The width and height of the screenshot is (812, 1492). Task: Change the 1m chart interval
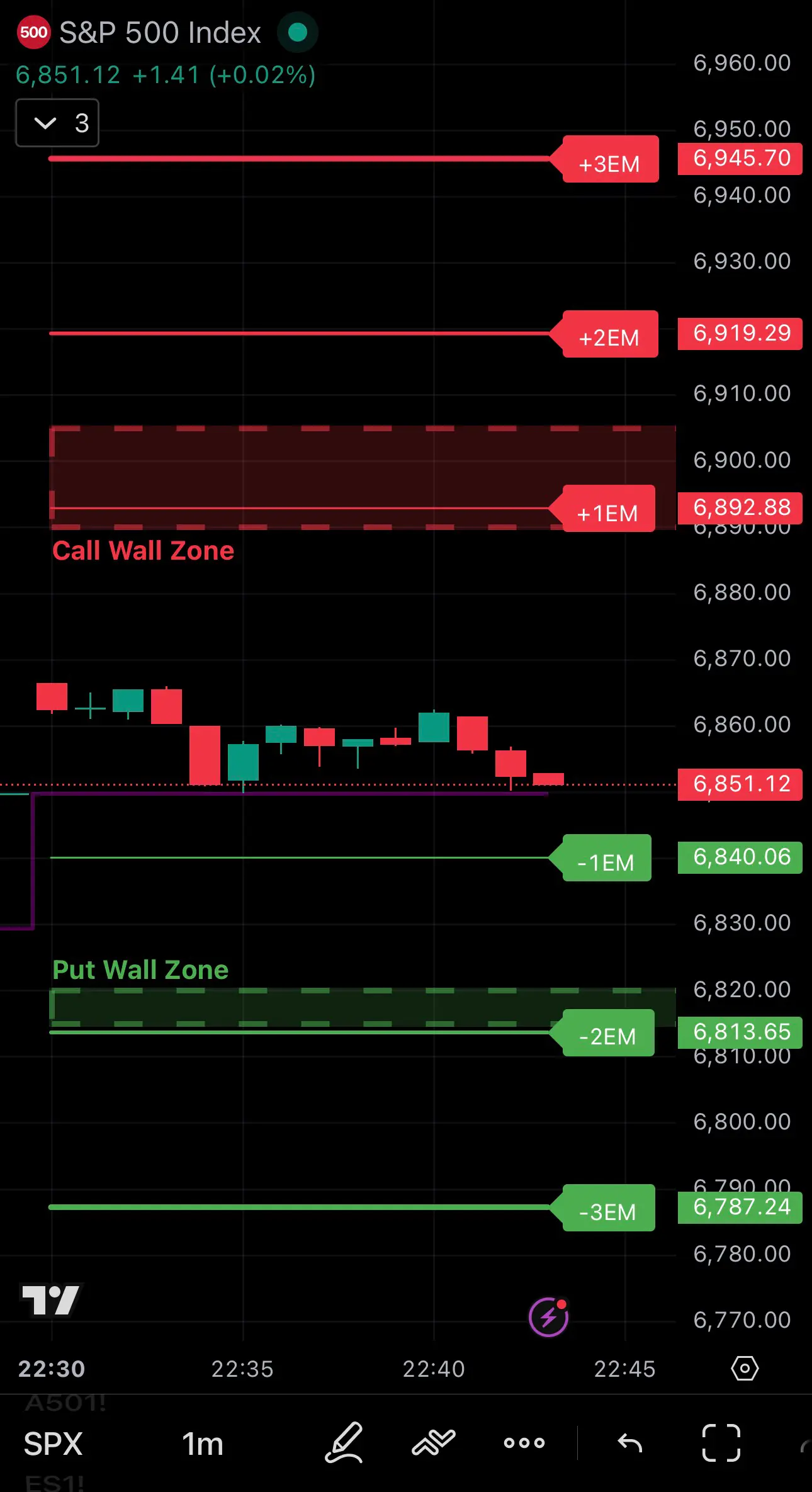click(202, 1444)
